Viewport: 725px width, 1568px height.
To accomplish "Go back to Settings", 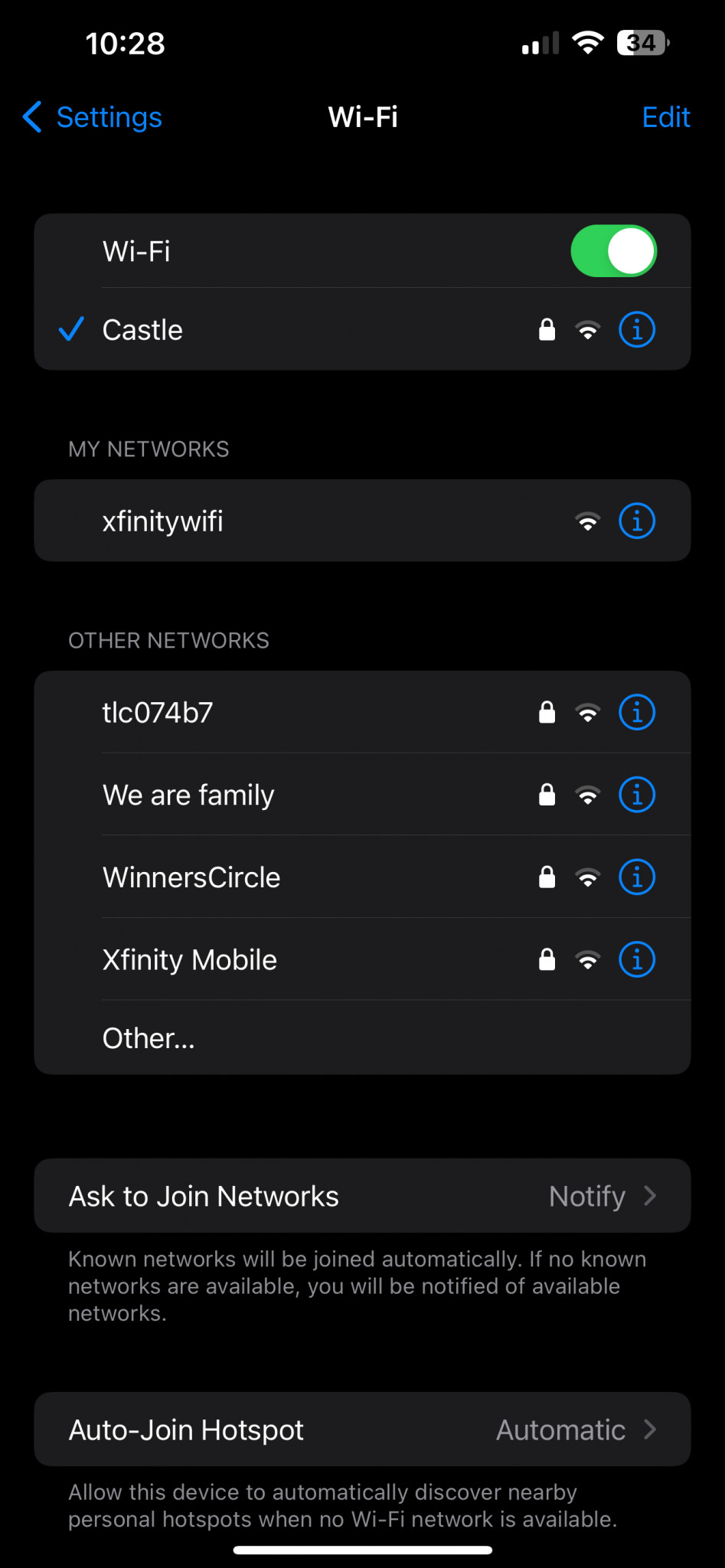I will 93,117.
